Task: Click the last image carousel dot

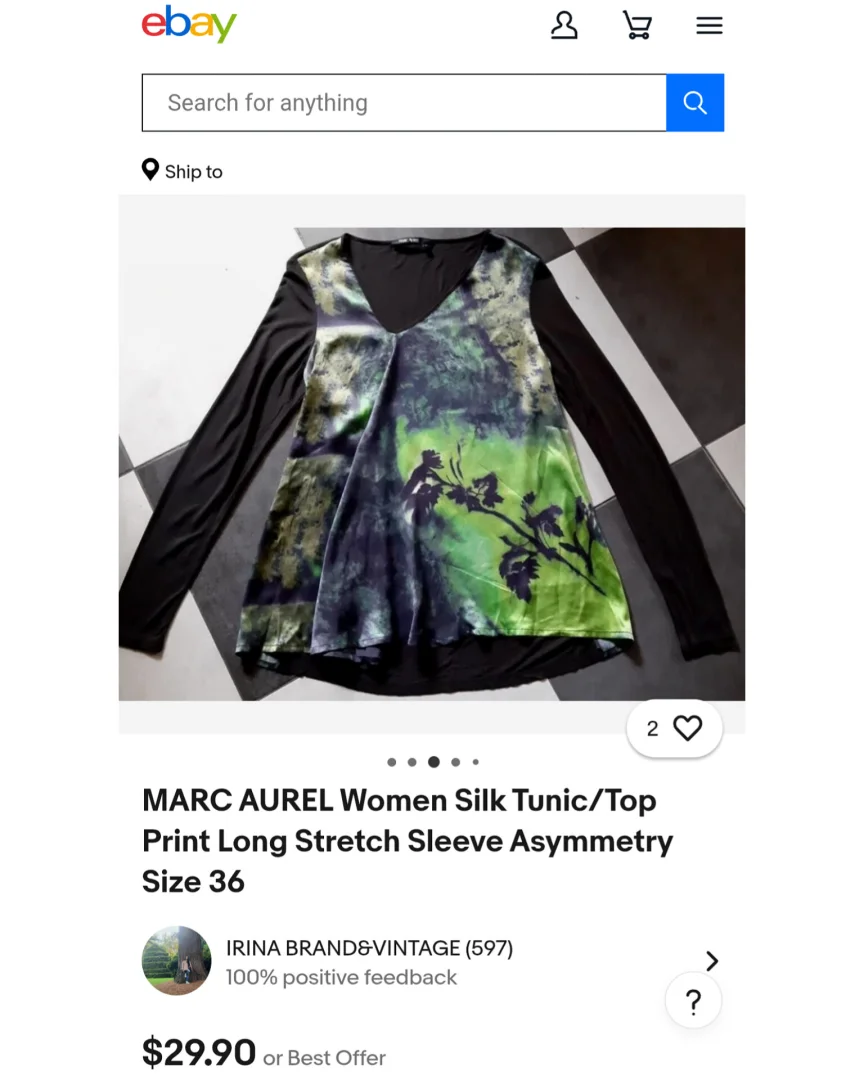Action: pos(476,761)
